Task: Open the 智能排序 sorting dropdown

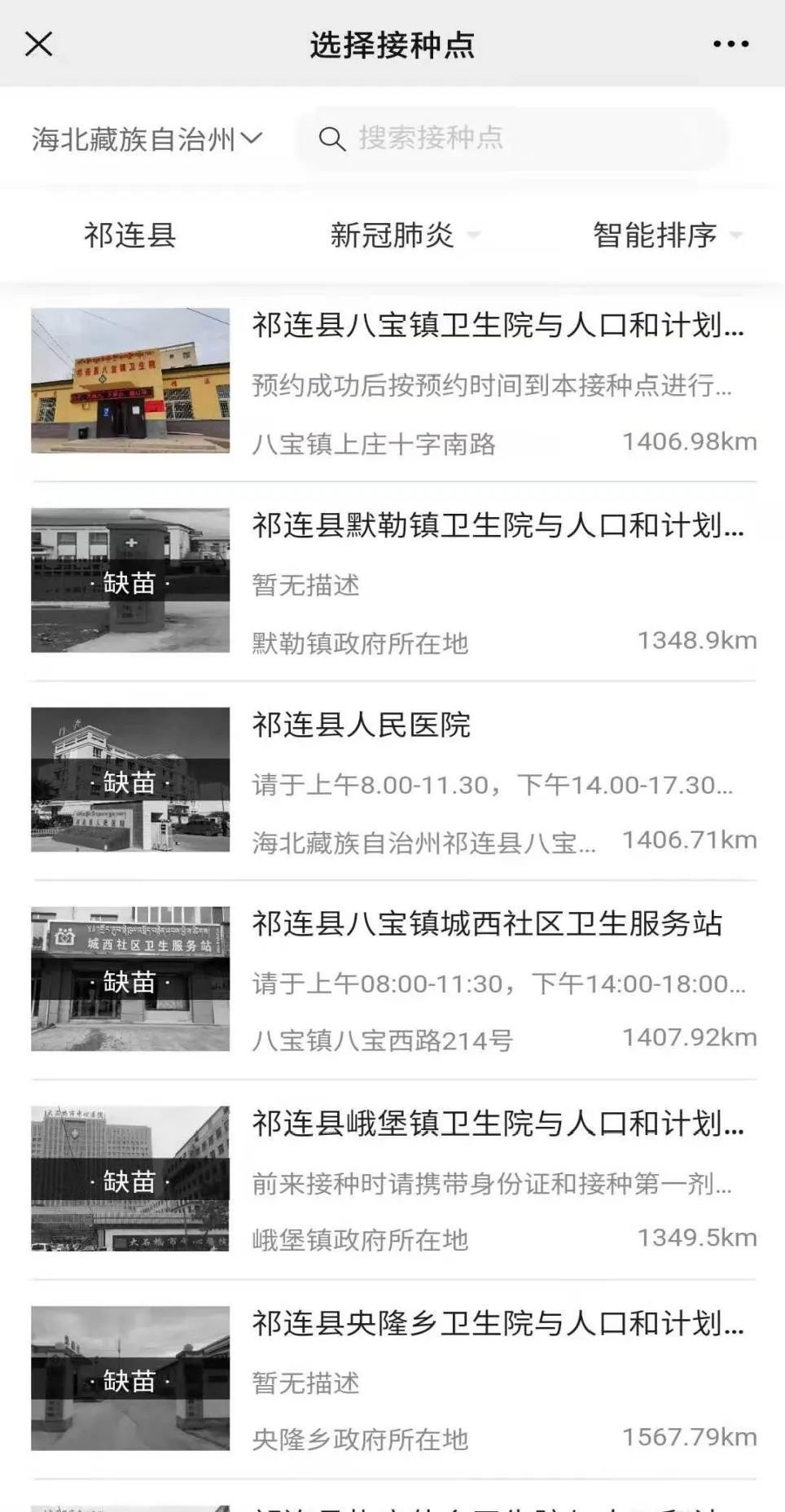Action: [x=666, y=235]
